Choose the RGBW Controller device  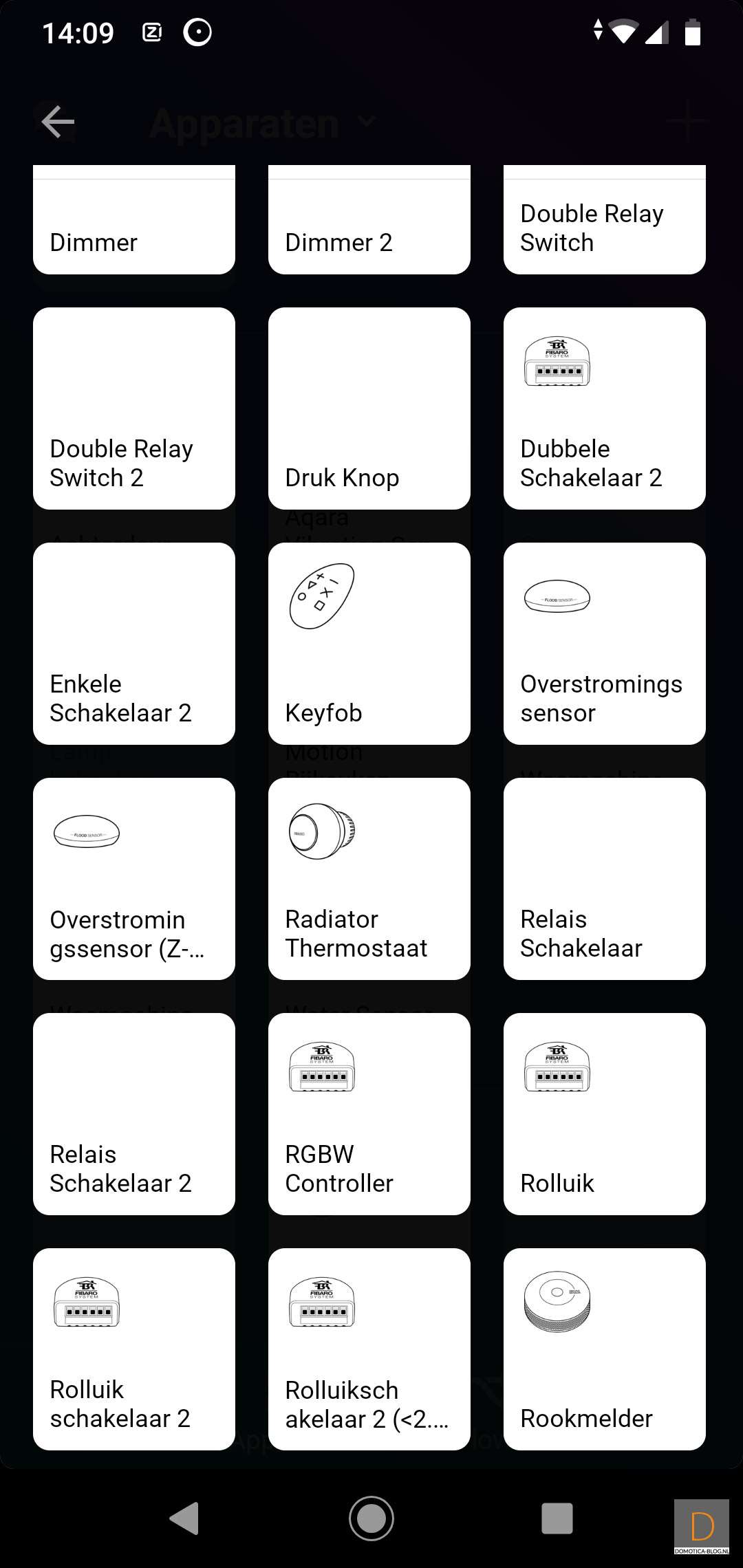tap(369, 1114)
